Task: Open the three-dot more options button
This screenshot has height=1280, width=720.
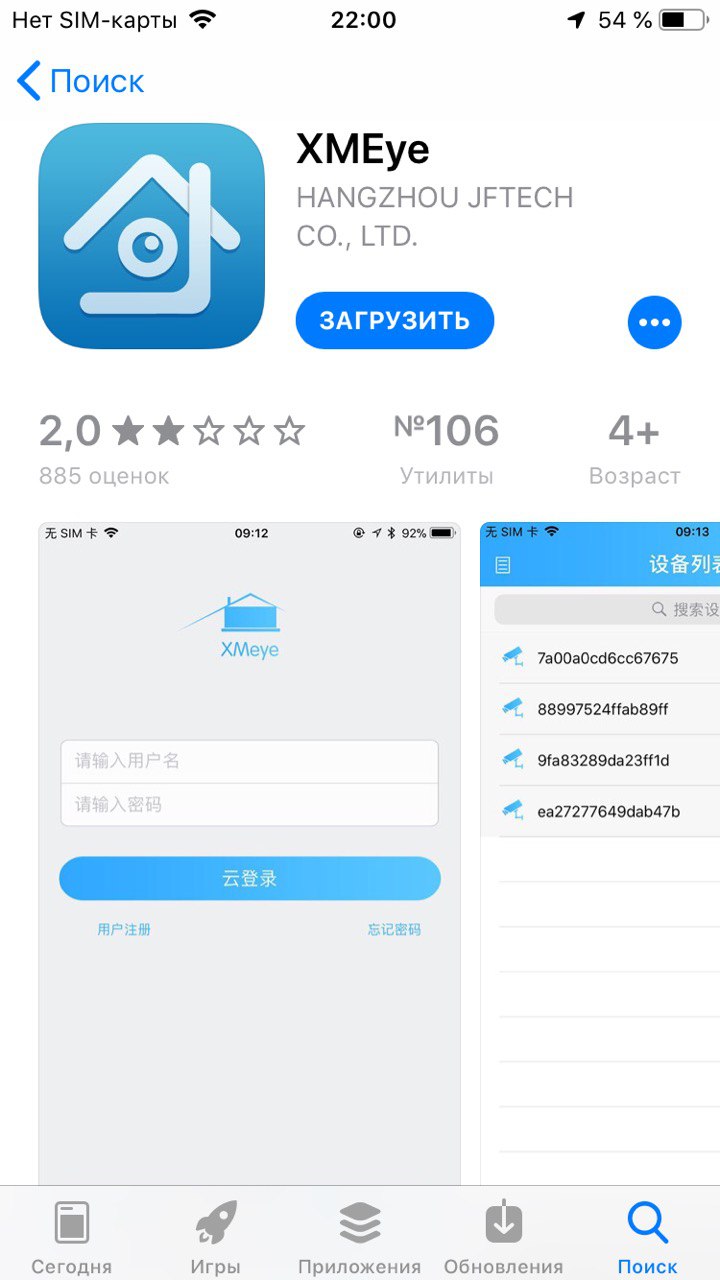Action: pos(654,322)
